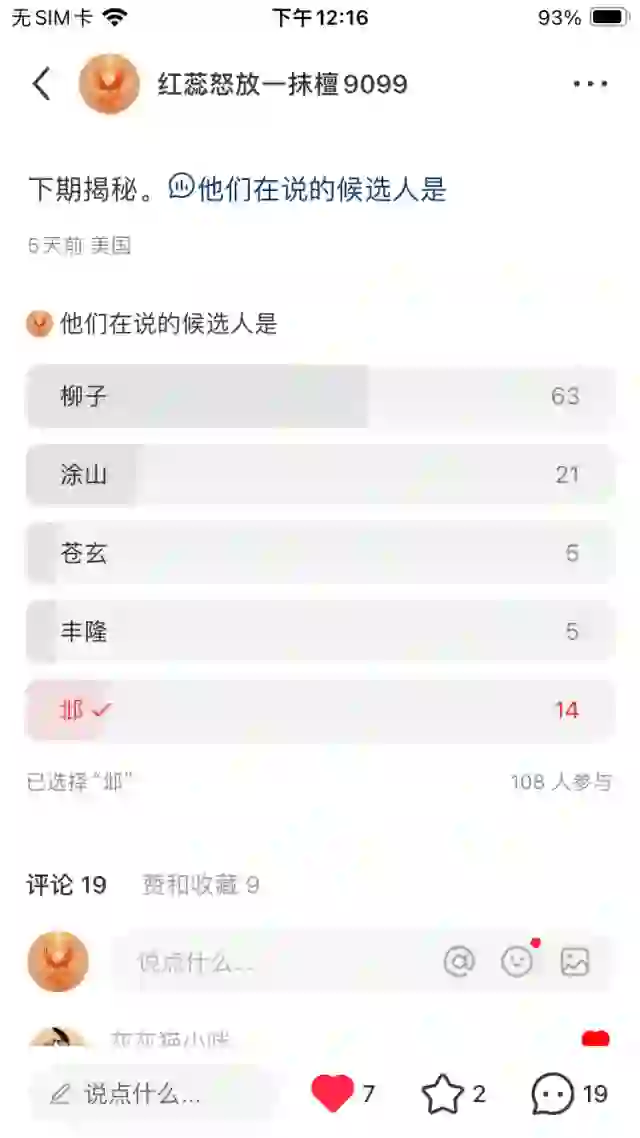640x1138 pixels.
Task: Attach an image to the comment
Action: (575, 962)
